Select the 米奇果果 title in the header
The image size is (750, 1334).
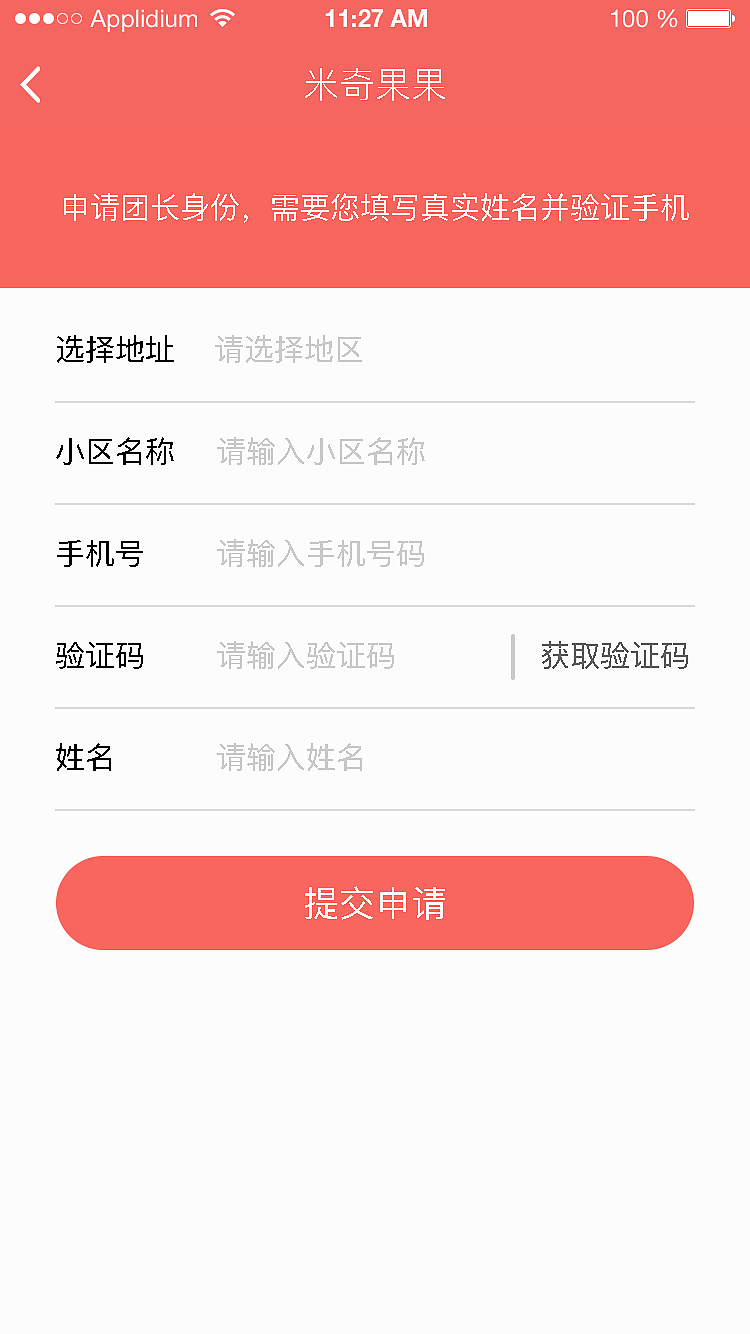click(375, 86)
